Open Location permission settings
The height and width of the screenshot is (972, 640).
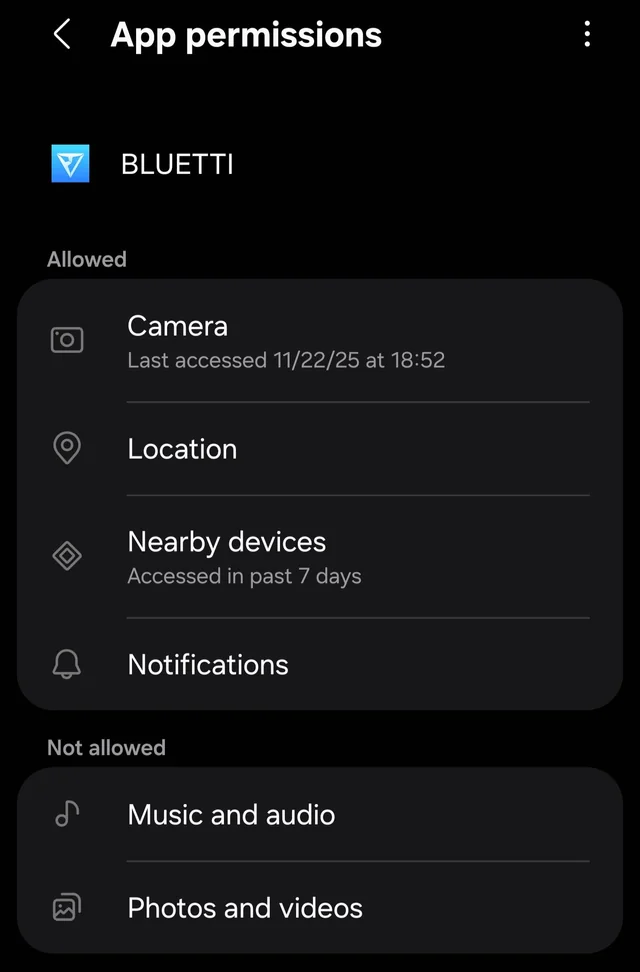point(320,449)
